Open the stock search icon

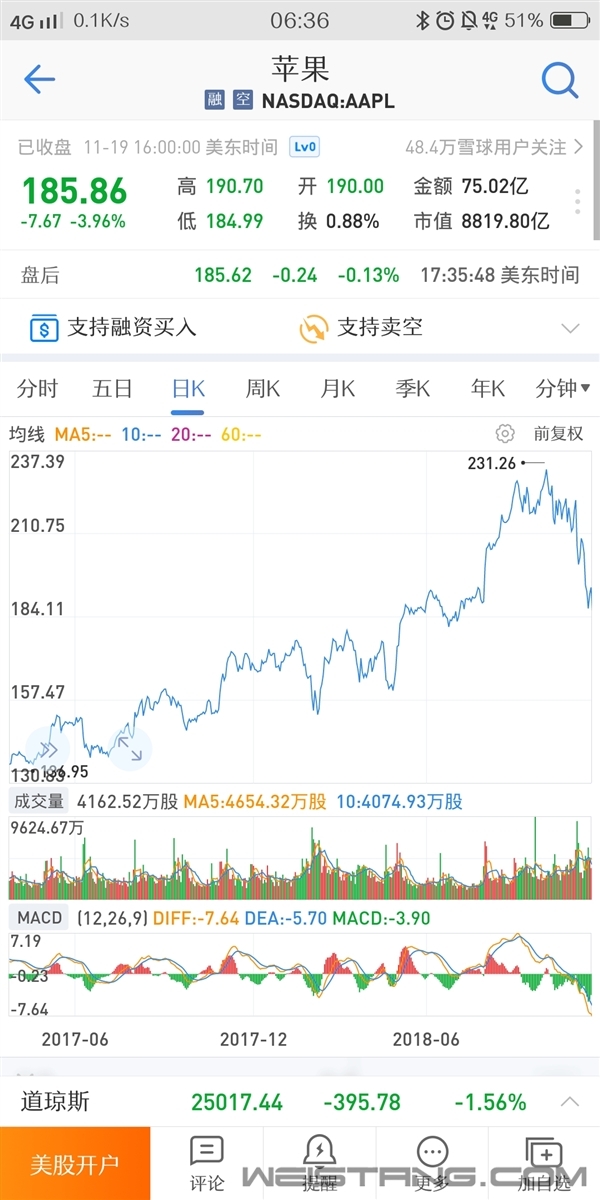point(560,79)
